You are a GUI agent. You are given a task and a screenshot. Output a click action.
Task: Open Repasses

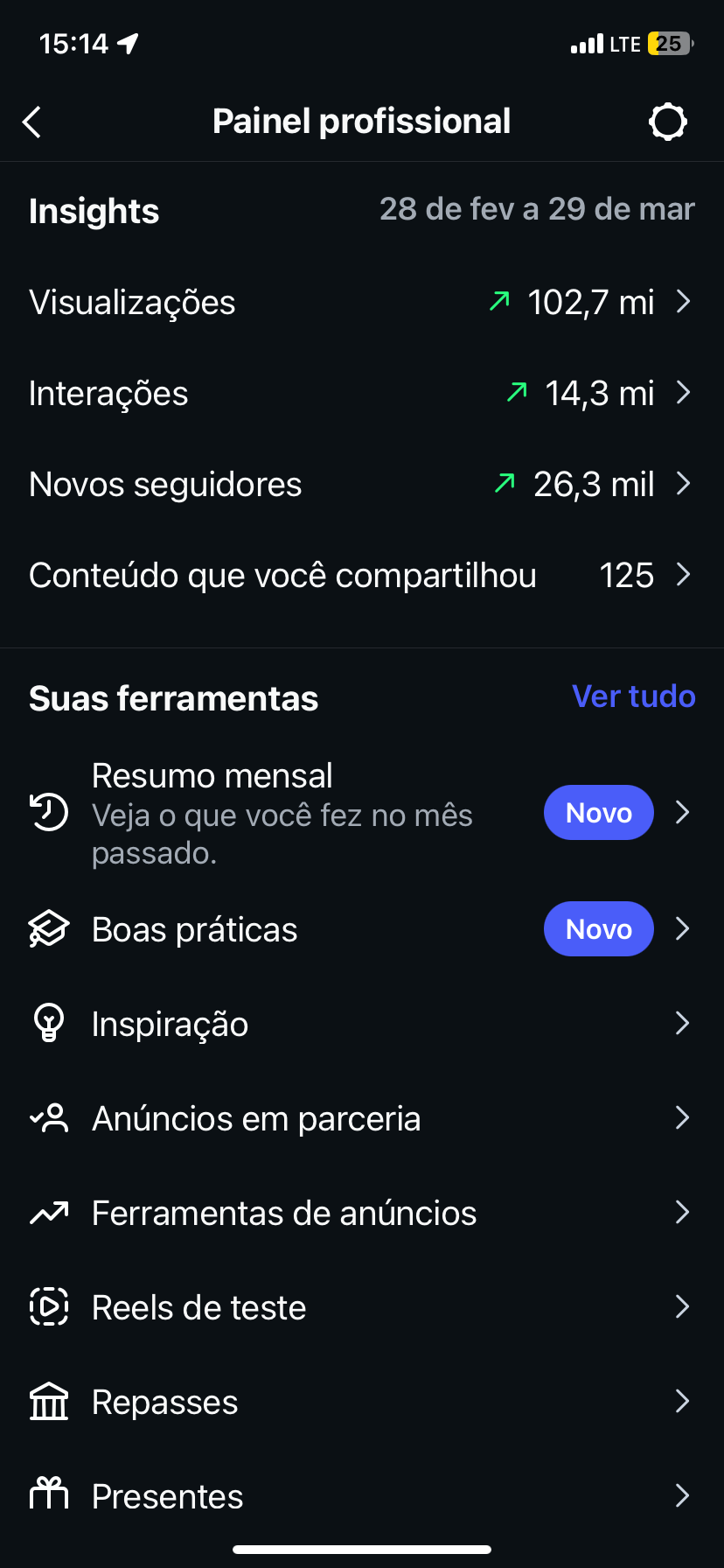(x=361, y=1402)
